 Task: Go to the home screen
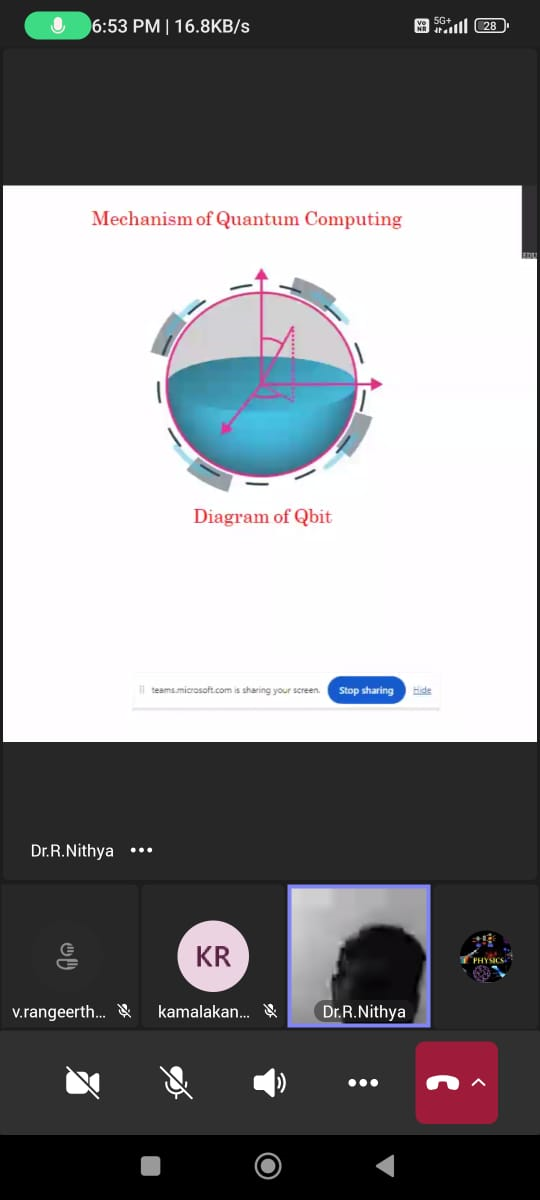(268, 1165)
